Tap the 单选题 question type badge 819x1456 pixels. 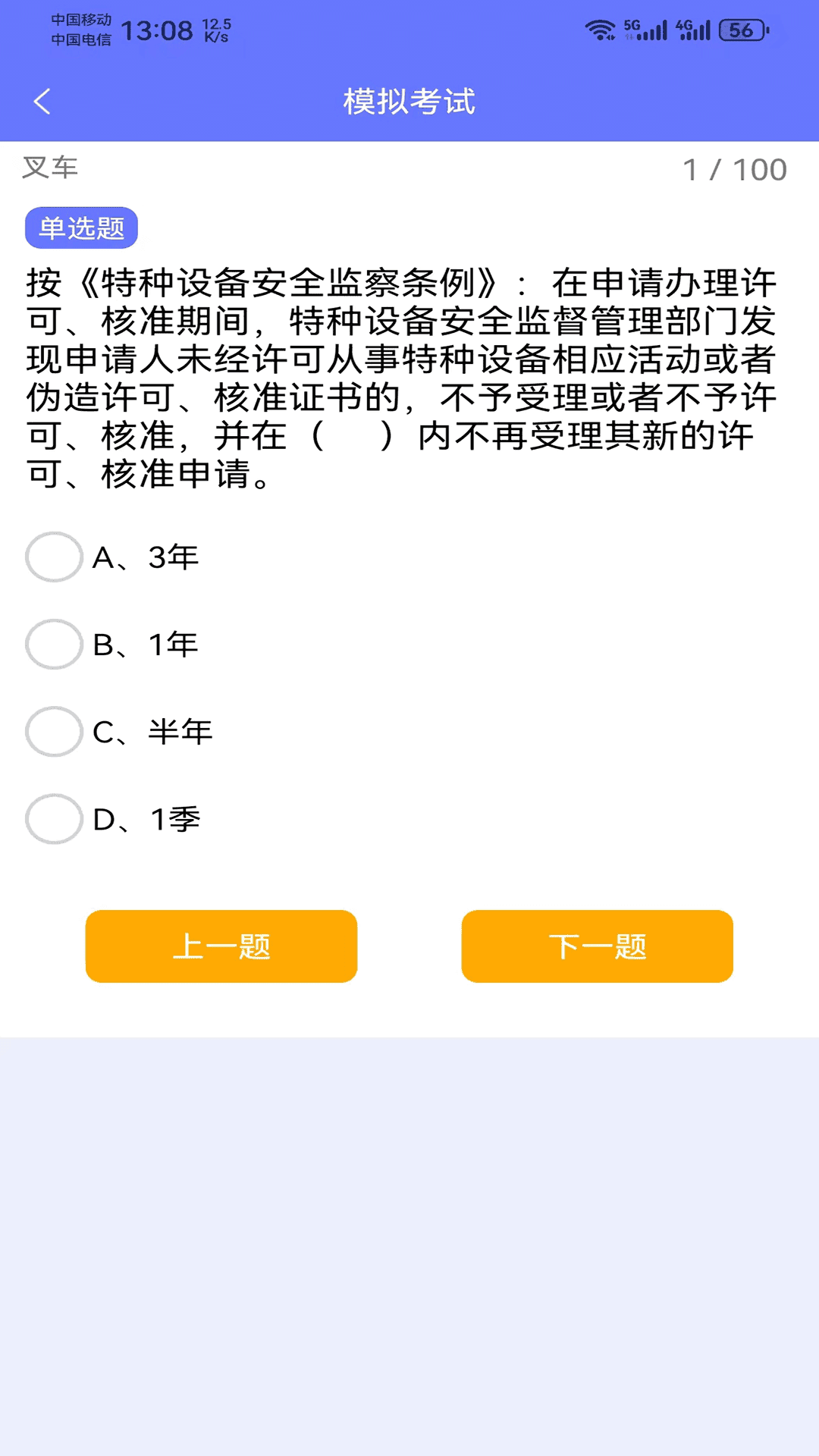82,228
